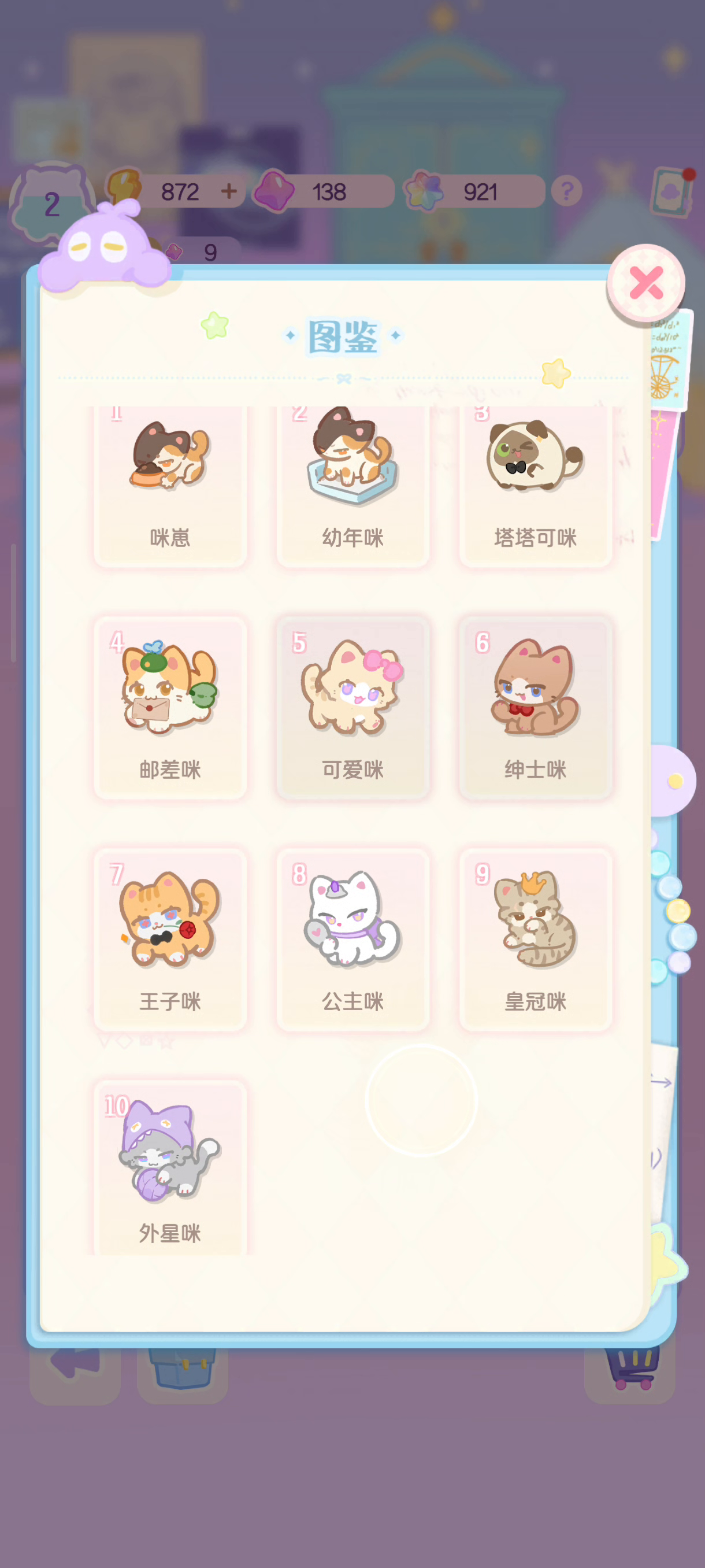This screenshot has height=1568, width=705.
Task: Open the 可爱咪 cat card
Action: (x=353, y=707)
